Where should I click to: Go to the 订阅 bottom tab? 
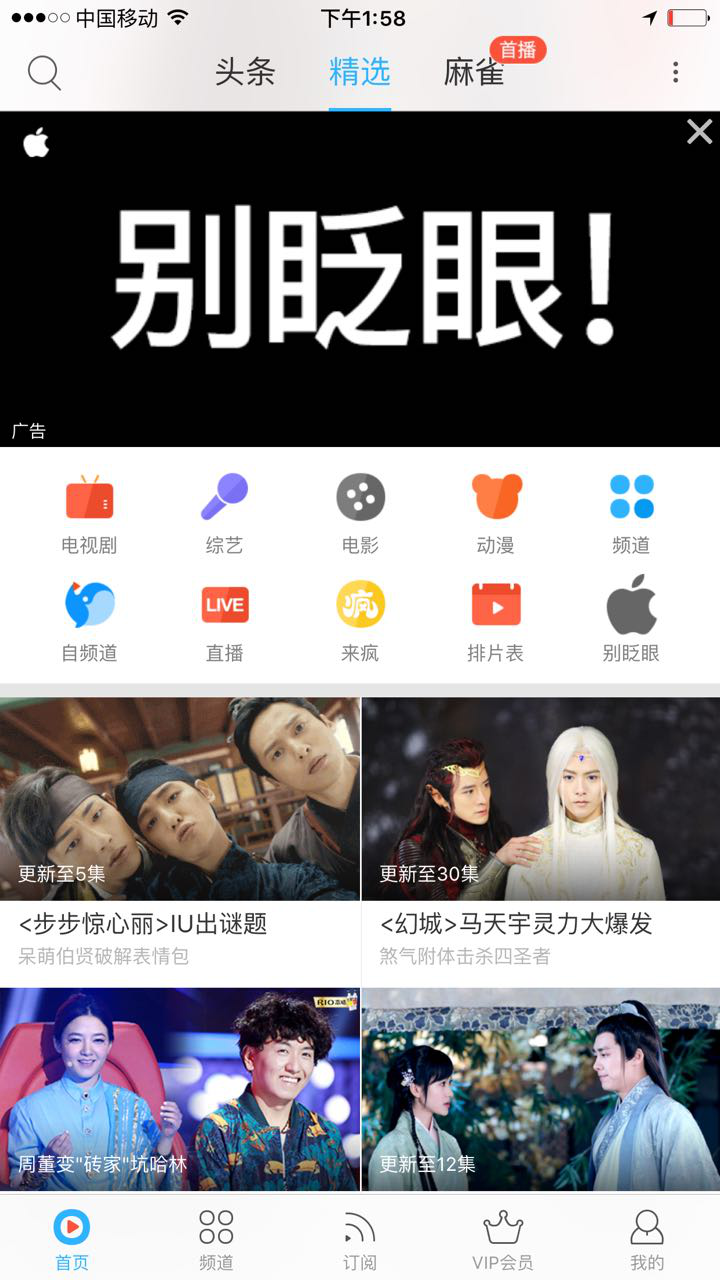(x=360, y=1240)
